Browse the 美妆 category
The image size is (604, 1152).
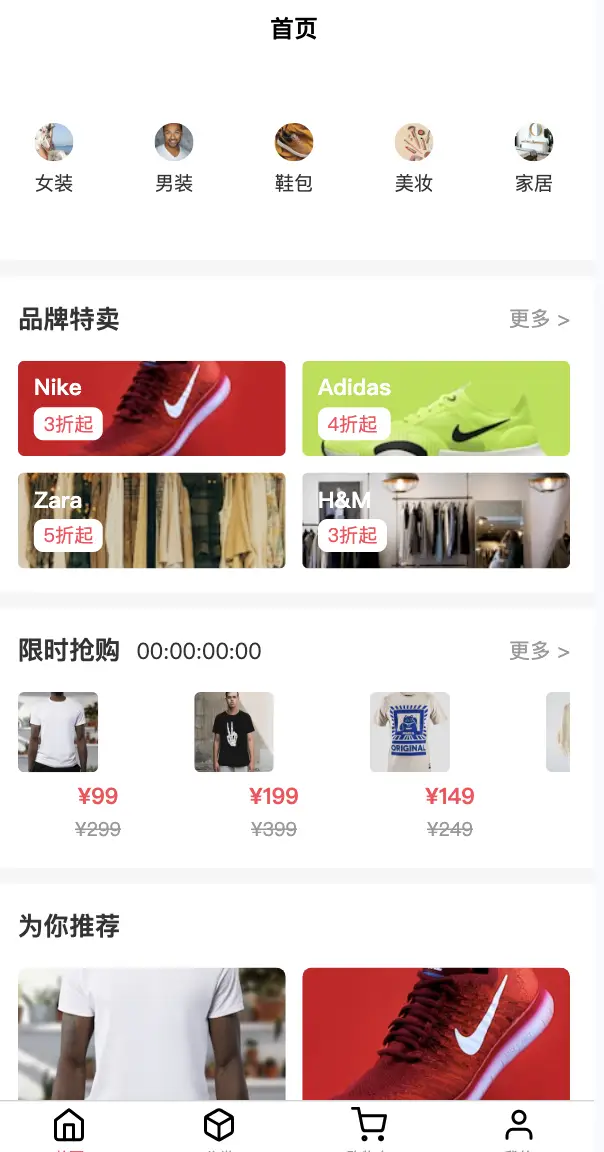point(414,157)
